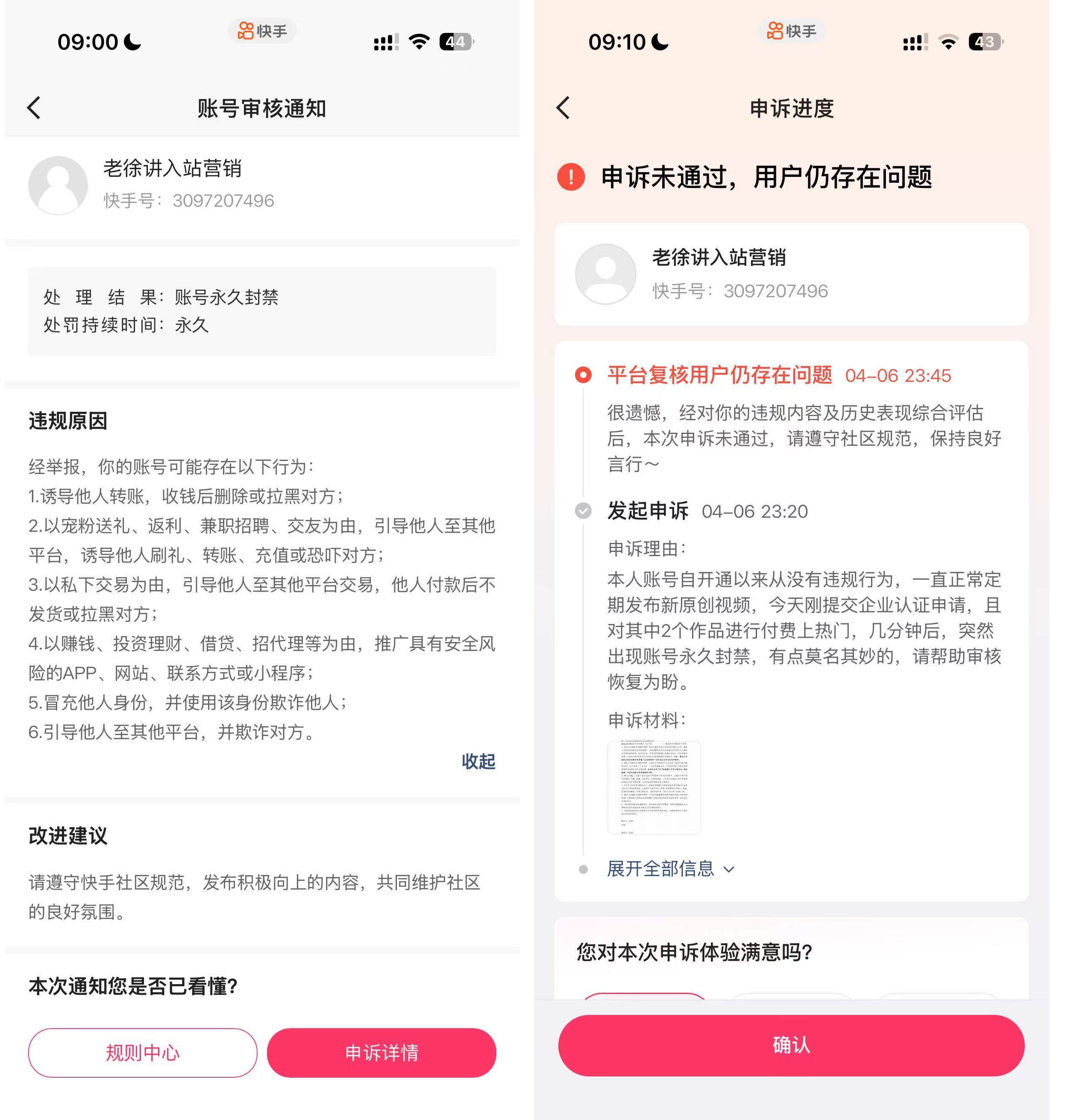
Task: Collapse violation reasons with 收起
Action: click(x=478, y=761)
